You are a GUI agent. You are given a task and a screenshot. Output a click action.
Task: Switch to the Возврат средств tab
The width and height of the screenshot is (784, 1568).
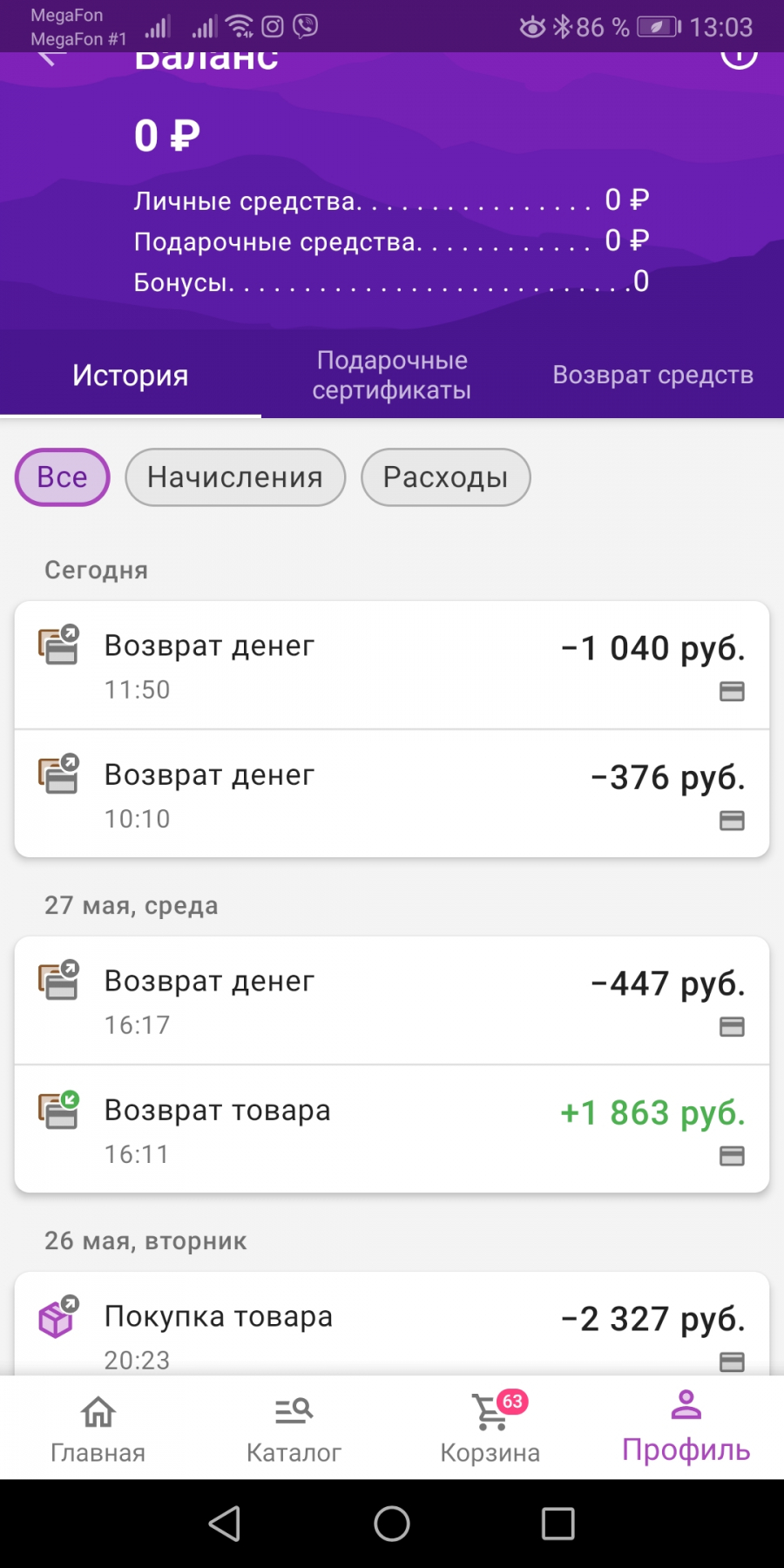pyautogui.click(x=653, y=375)
